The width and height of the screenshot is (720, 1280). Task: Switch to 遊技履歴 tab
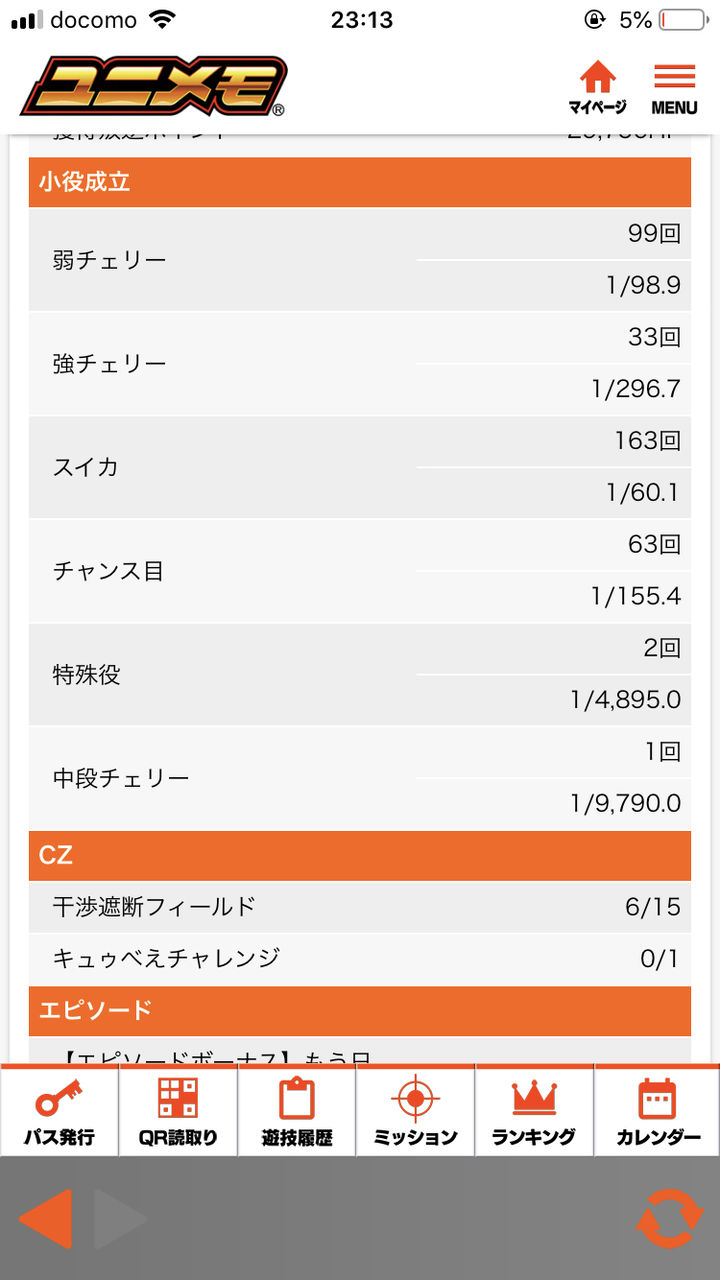tap(297, 1110)
